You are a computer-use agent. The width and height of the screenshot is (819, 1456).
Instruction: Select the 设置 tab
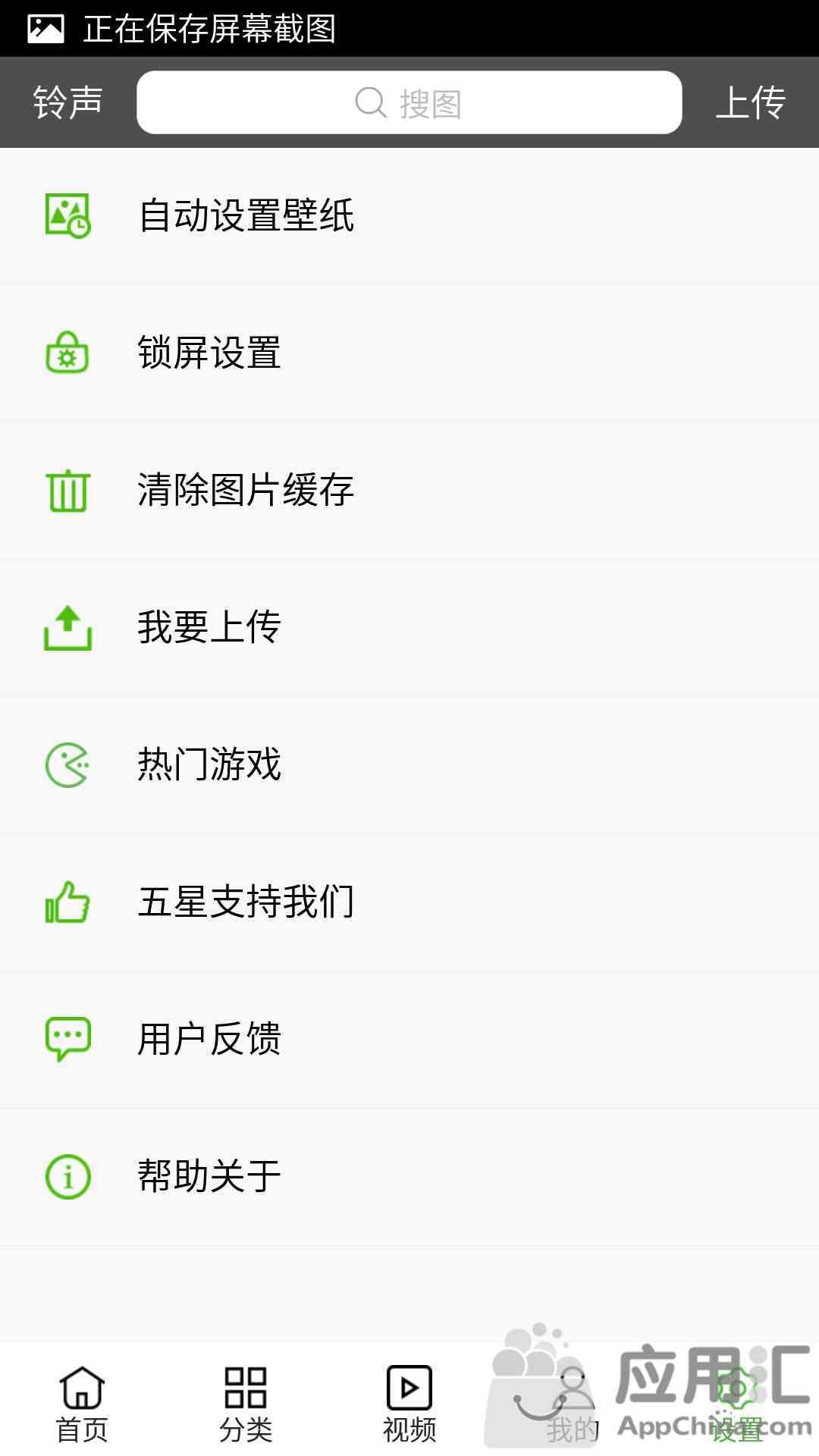(737, 1404)
